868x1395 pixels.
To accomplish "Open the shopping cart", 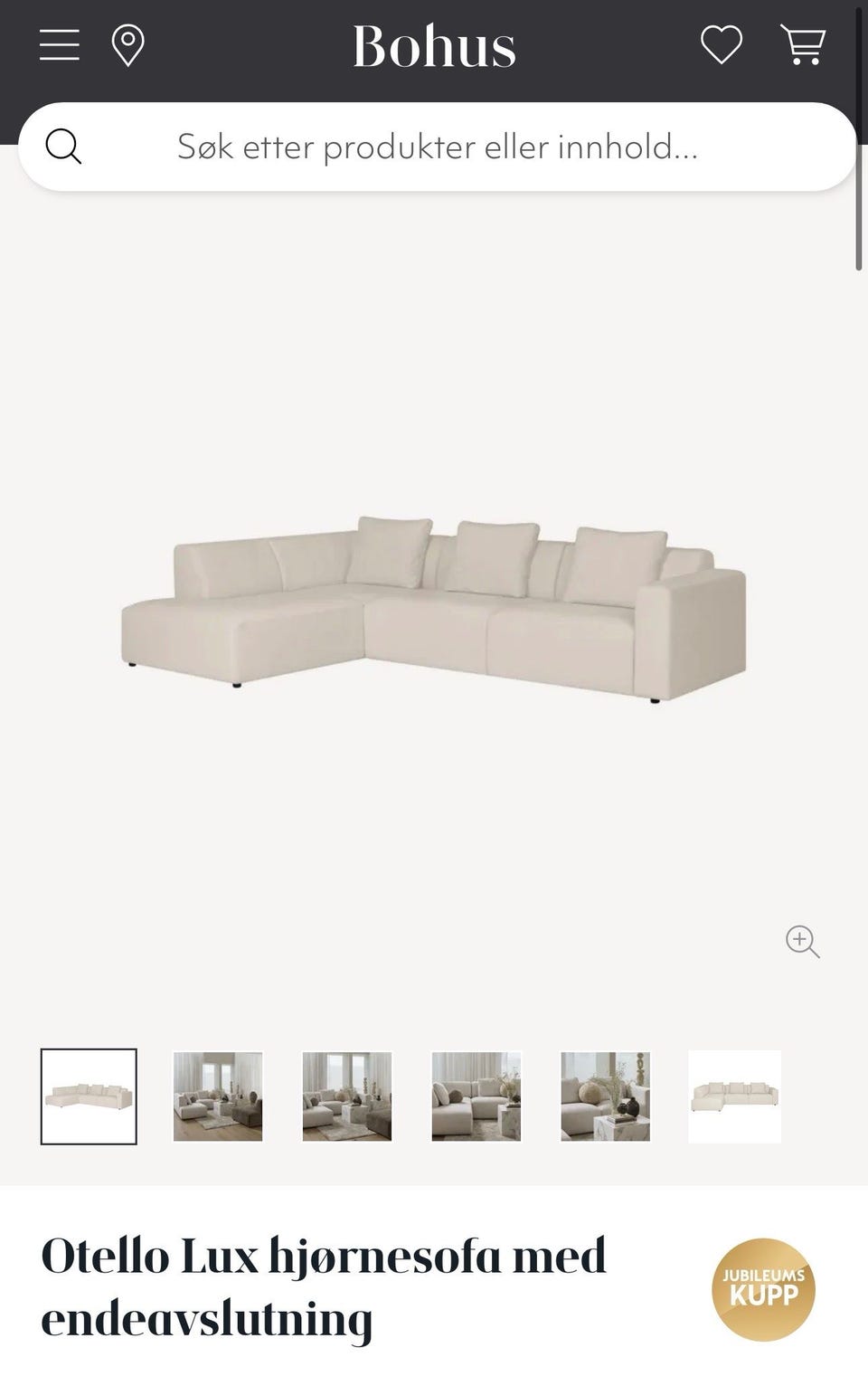I will pyautogui.click(x=803, y=44).
